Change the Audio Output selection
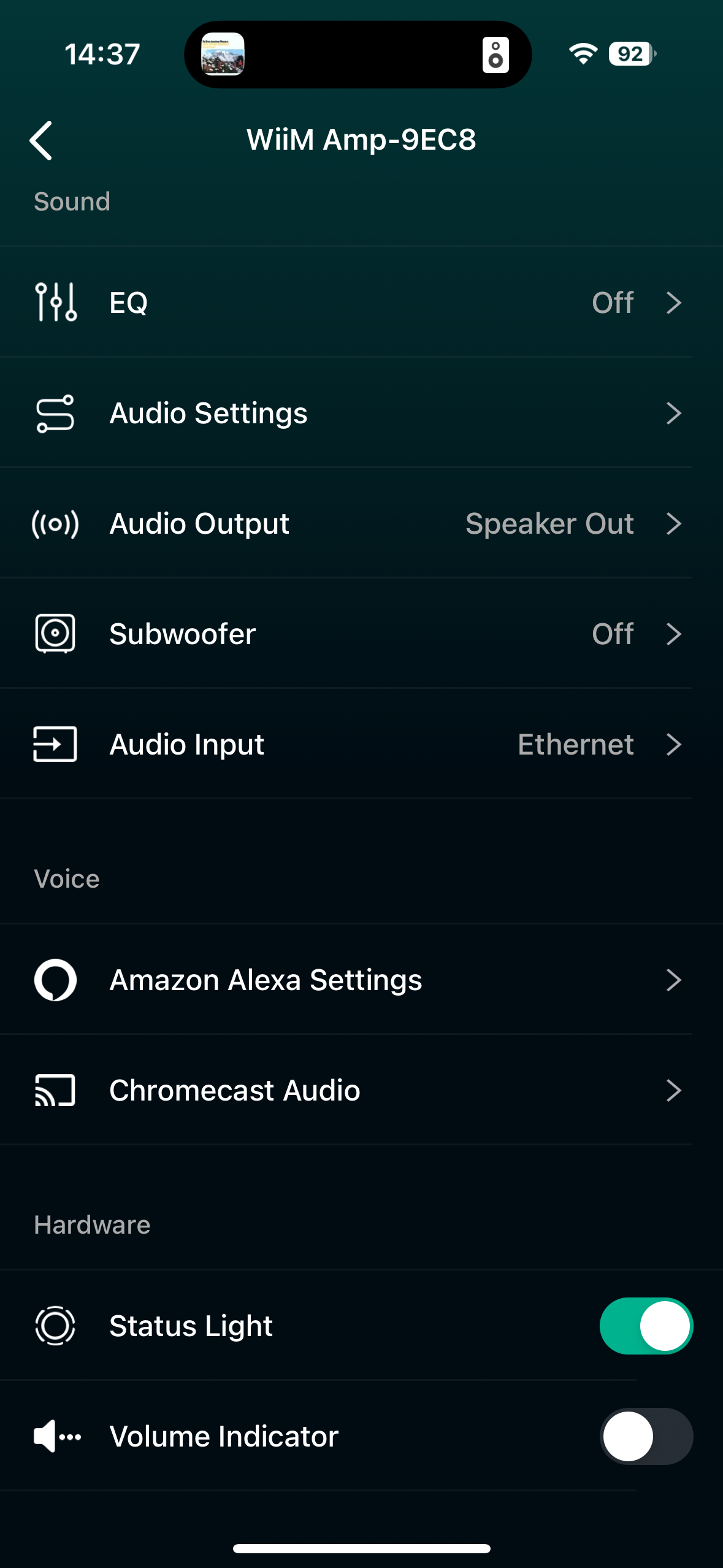The height and width of the screenshot is (1568, 723). 361,523
